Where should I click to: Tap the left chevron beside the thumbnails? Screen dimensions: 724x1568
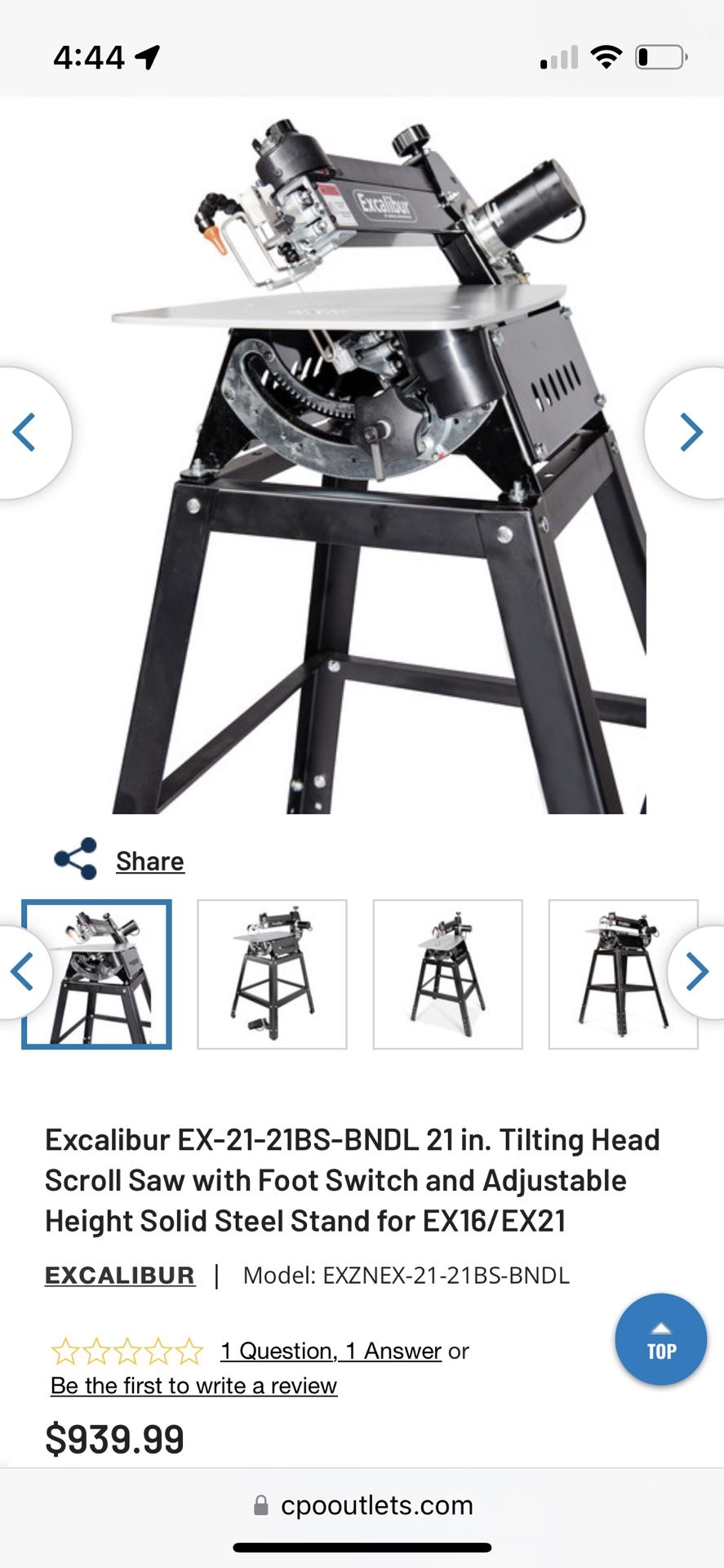[x=23, y=972]
